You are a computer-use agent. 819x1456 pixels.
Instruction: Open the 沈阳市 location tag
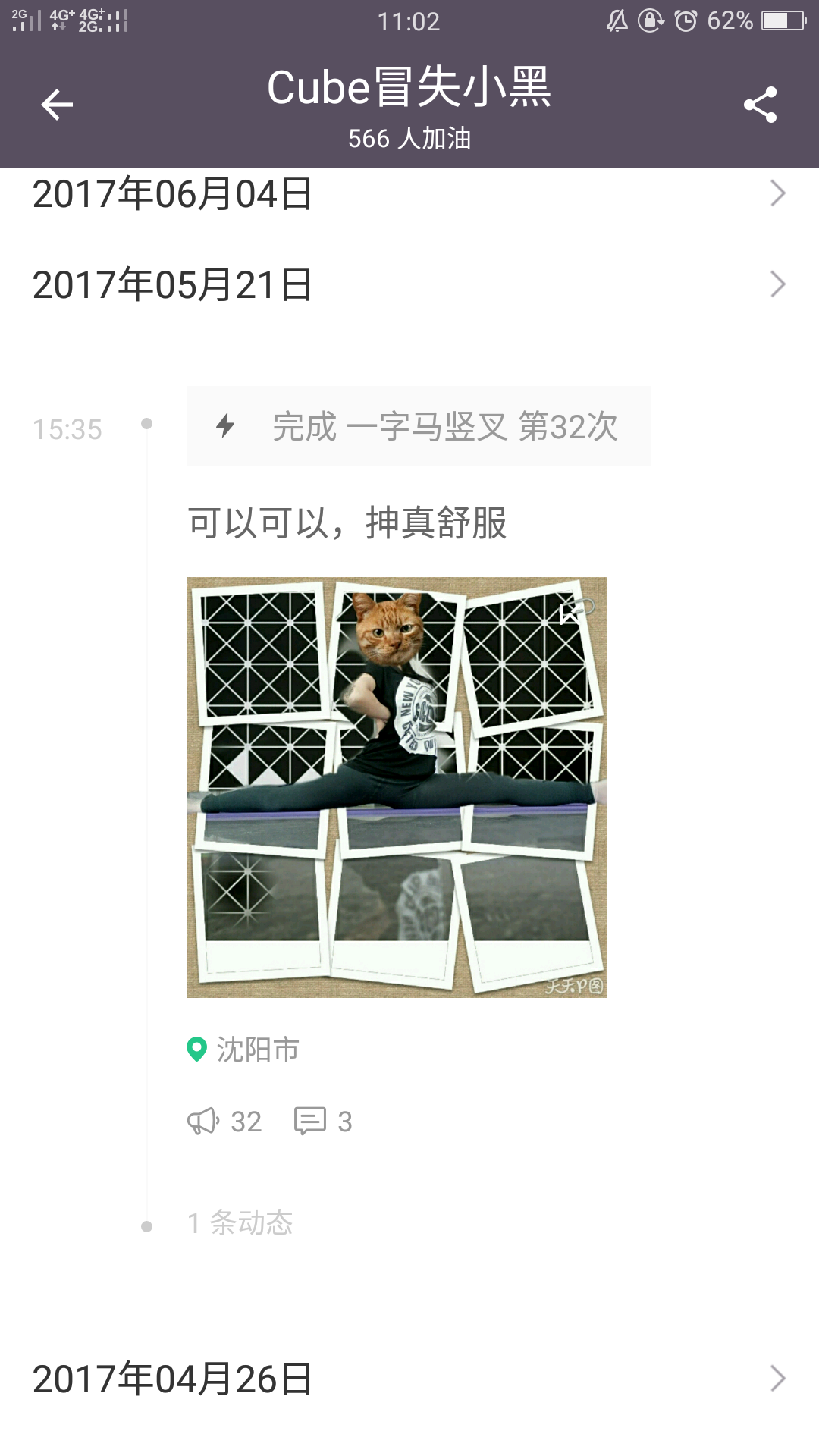coord(243,1050)
